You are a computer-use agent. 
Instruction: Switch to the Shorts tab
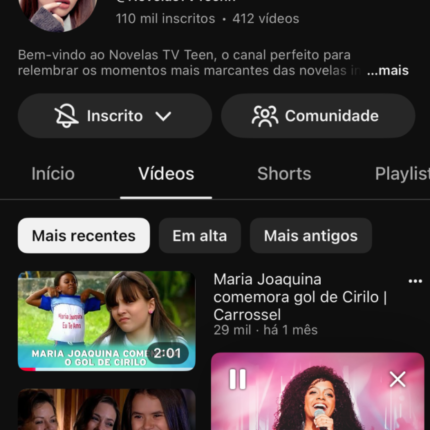(284, 174)
